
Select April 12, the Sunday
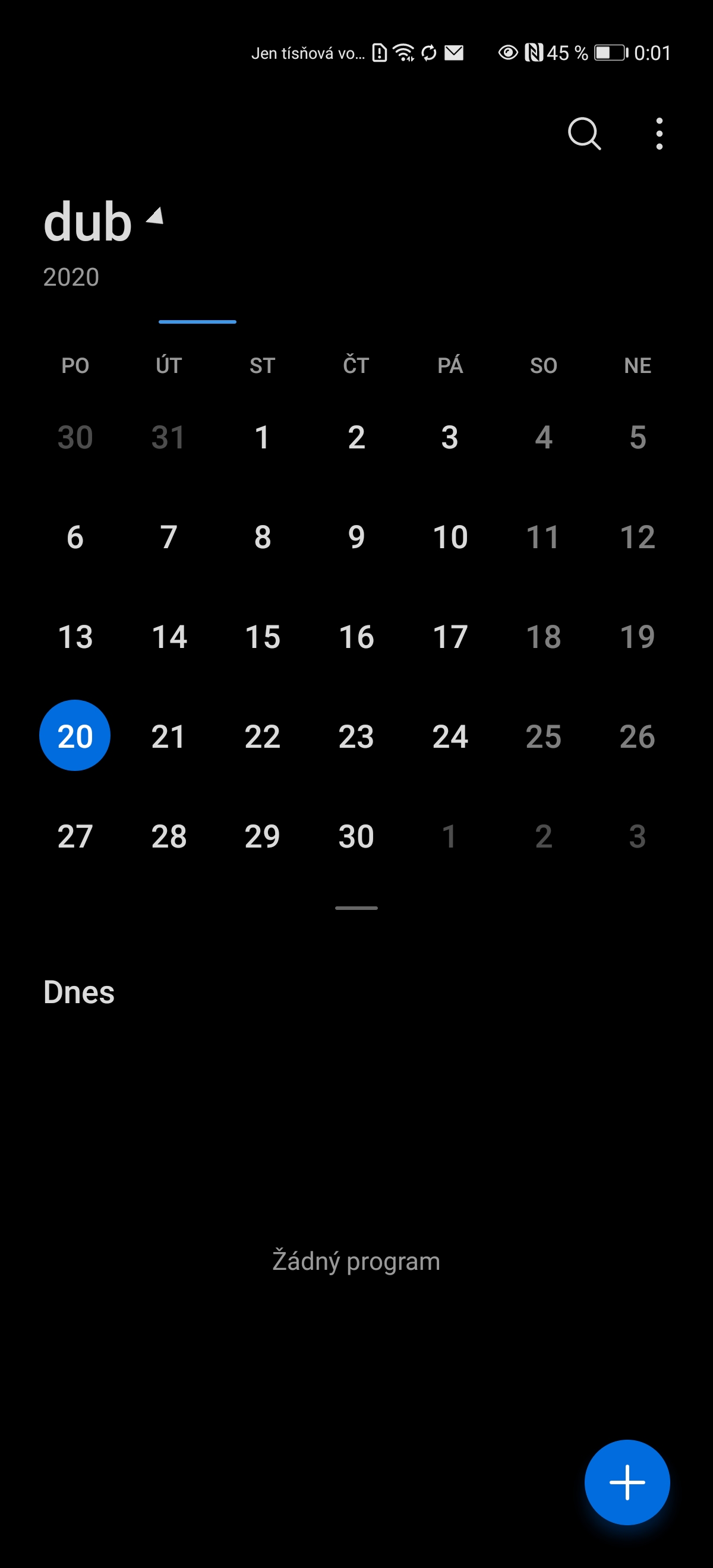(637, 537)
